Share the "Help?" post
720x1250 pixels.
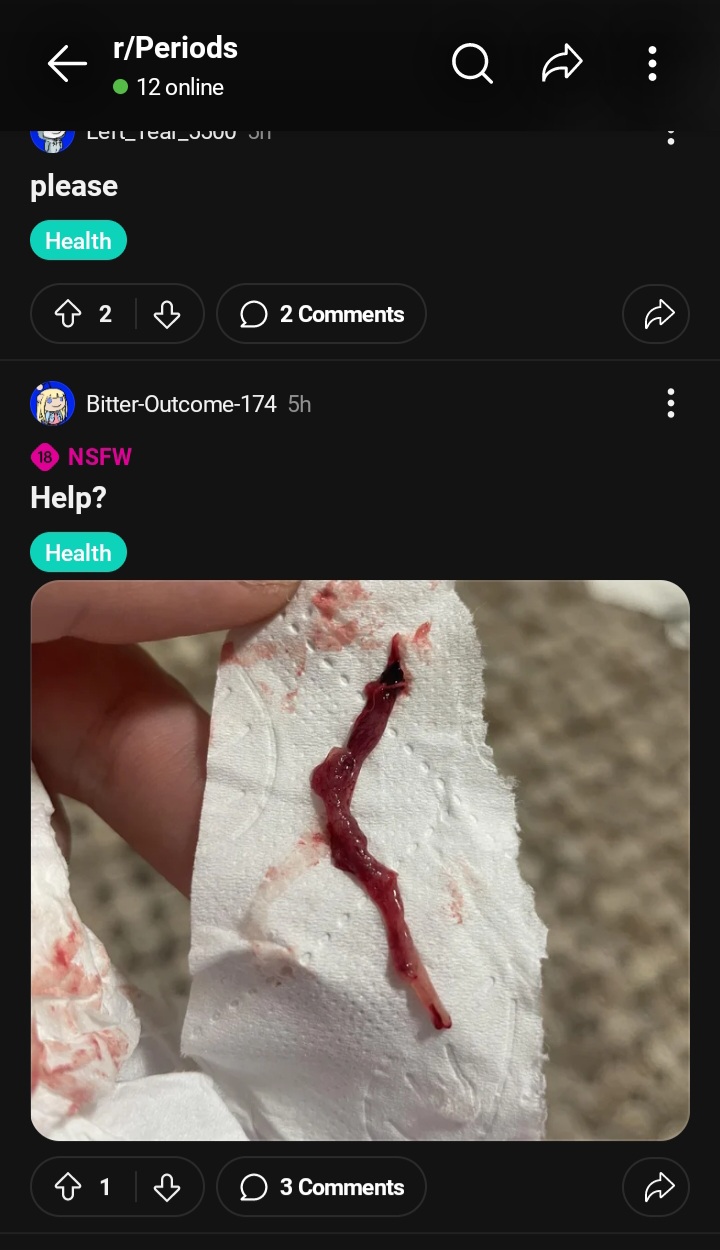656,1186
